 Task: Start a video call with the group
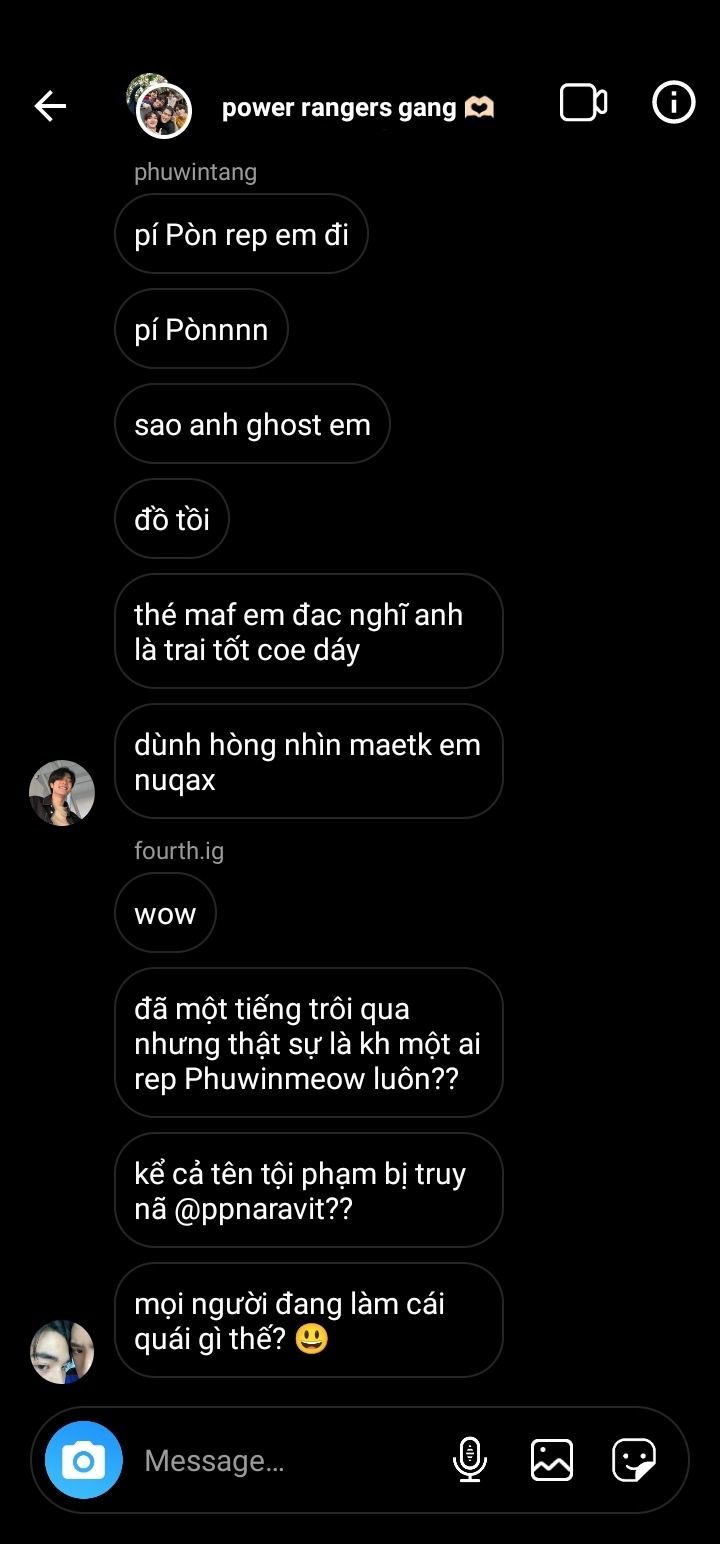coord(583,103)
